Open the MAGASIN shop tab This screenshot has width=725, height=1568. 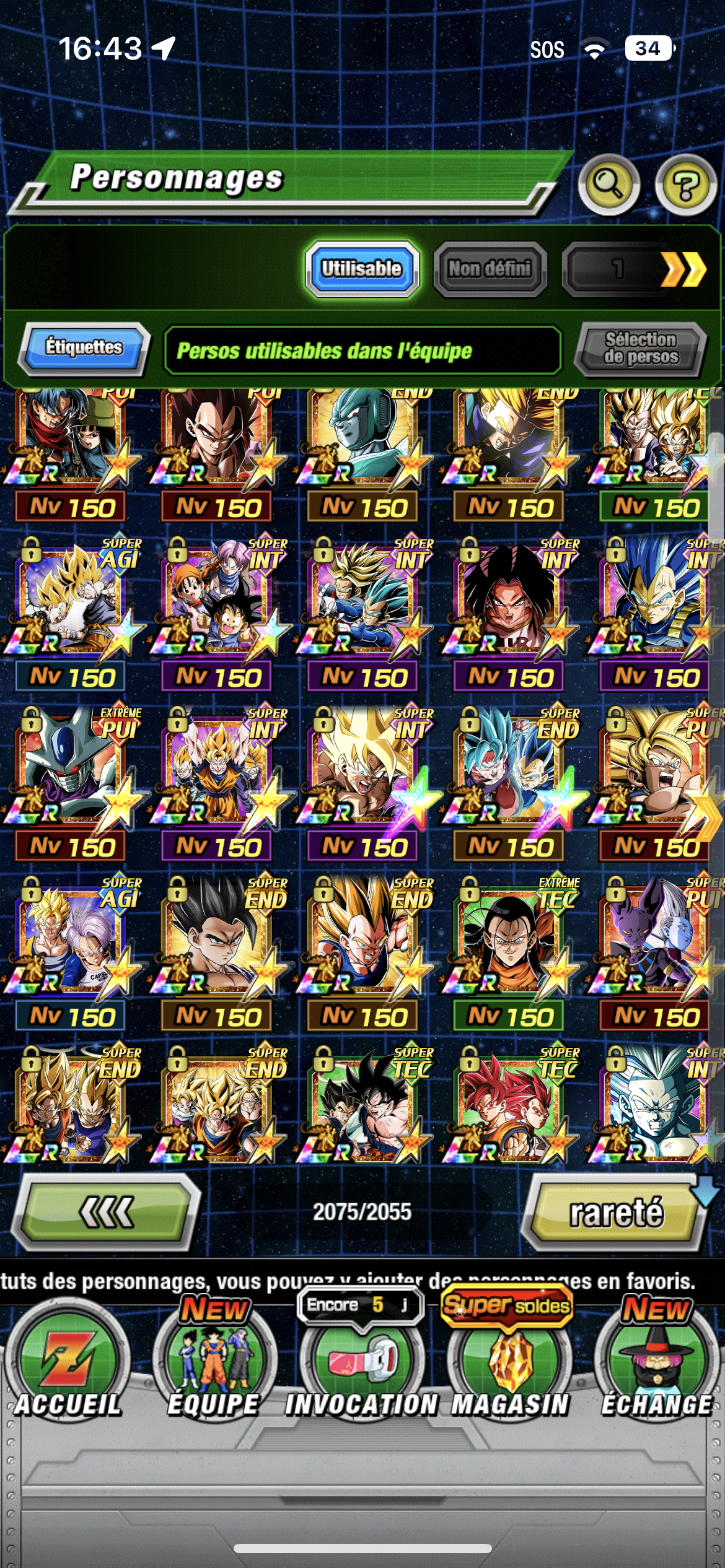click(511, 1369)
